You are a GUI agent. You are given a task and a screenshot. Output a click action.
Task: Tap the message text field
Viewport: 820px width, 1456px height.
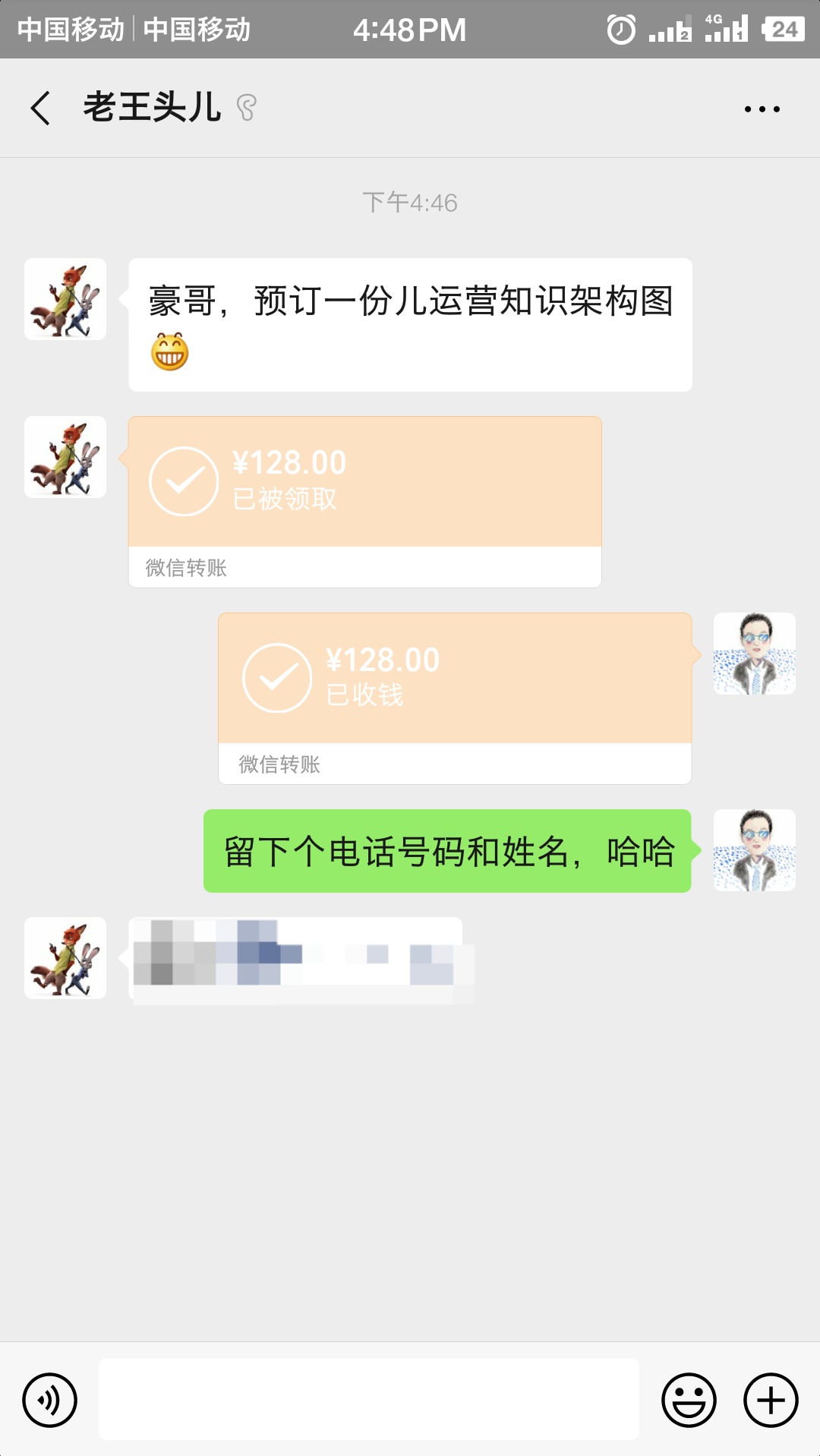(368, 1399)
